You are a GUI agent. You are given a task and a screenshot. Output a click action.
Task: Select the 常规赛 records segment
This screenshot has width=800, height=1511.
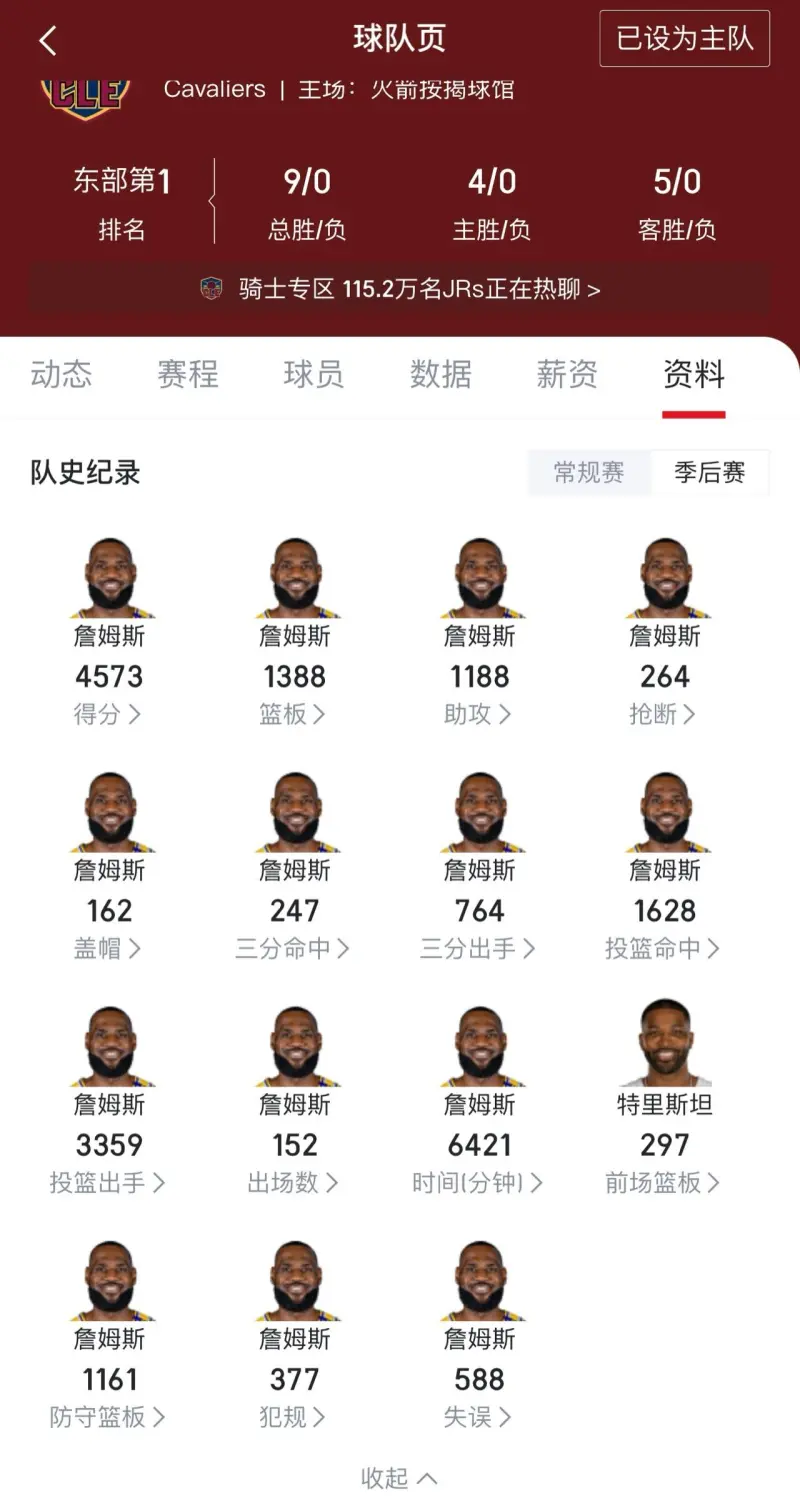(589, 473)
